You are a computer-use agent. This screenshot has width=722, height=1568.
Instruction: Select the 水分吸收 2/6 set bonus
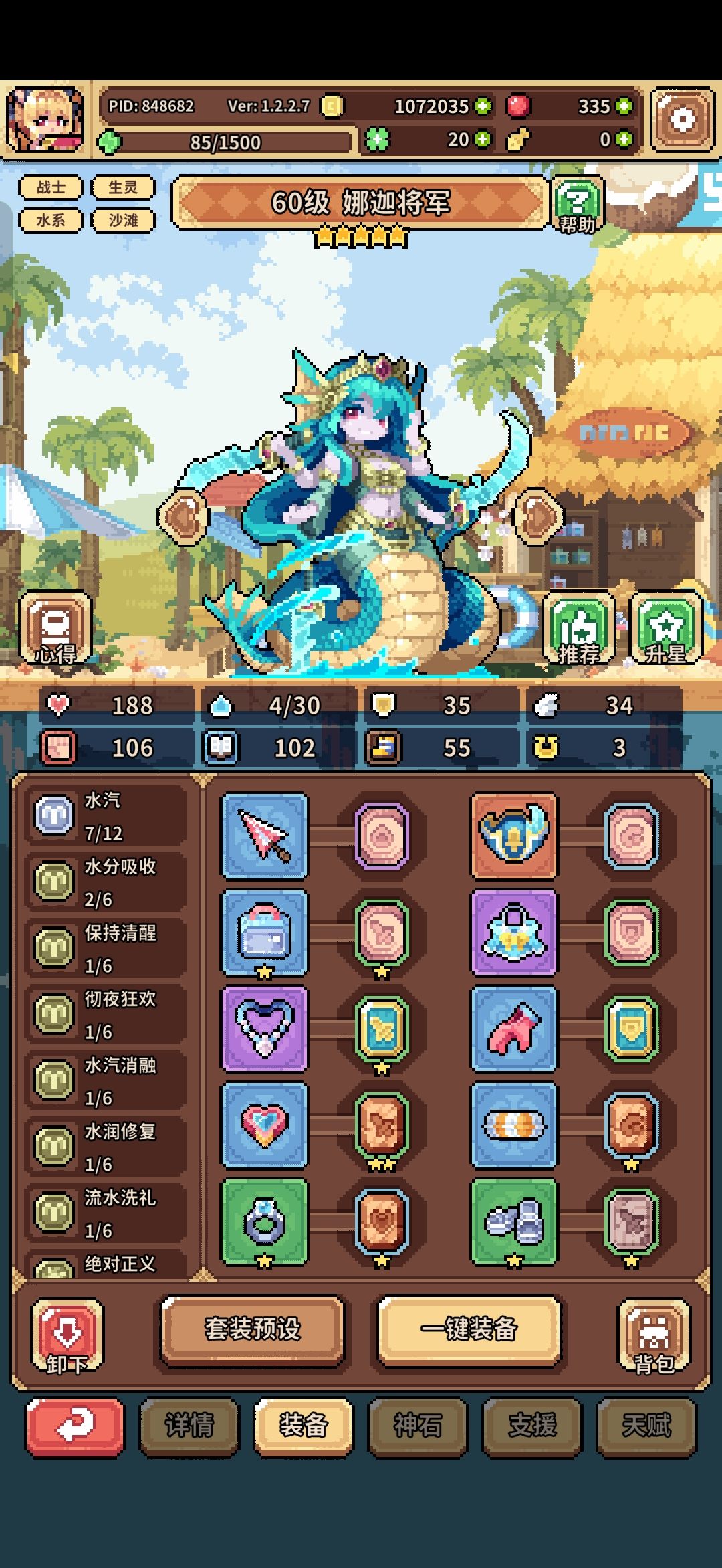tap(106, 882)
